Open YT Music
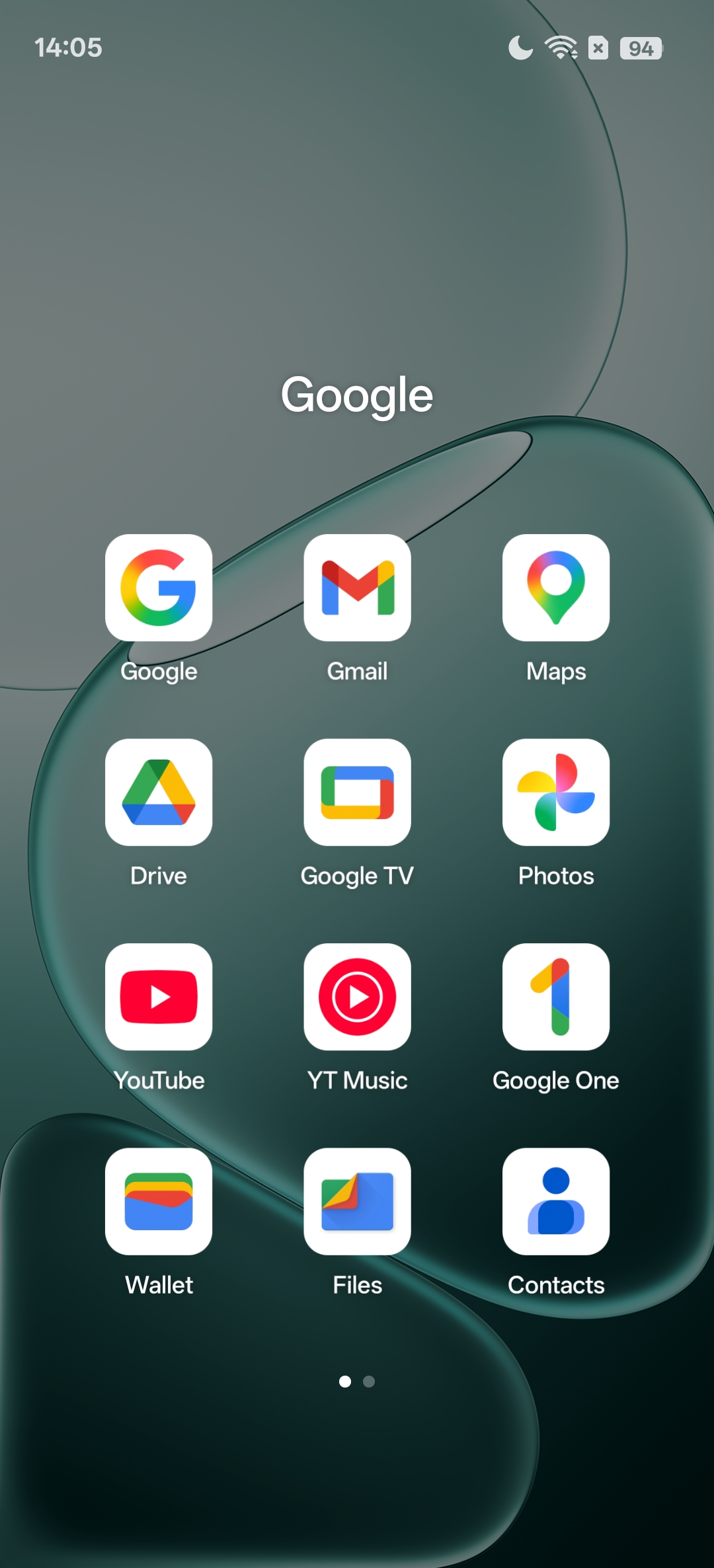This screenshot has height=1568, width=714. [x=357, y=997]
